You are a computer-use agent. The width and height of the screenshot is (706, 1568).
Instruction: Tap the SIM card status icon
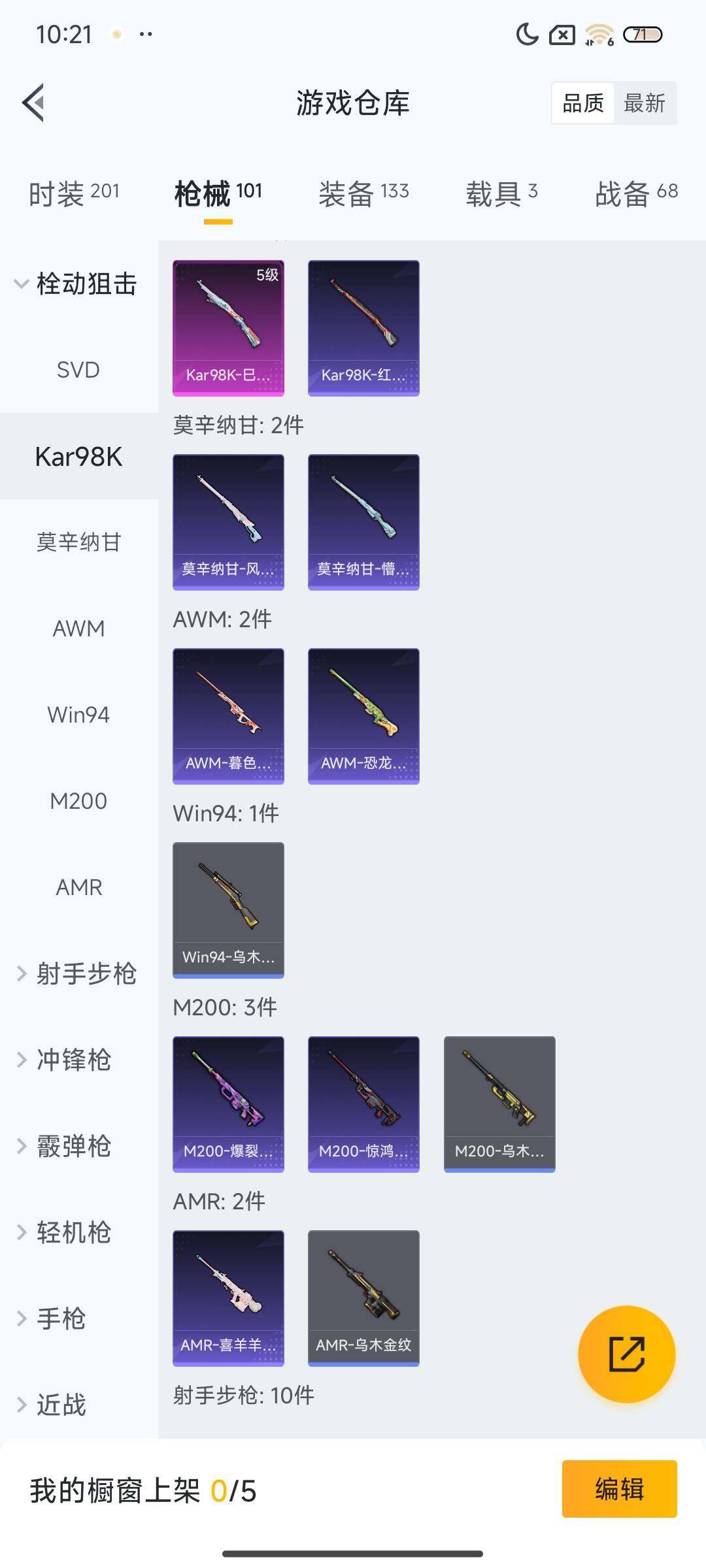(x=562, y=35)
